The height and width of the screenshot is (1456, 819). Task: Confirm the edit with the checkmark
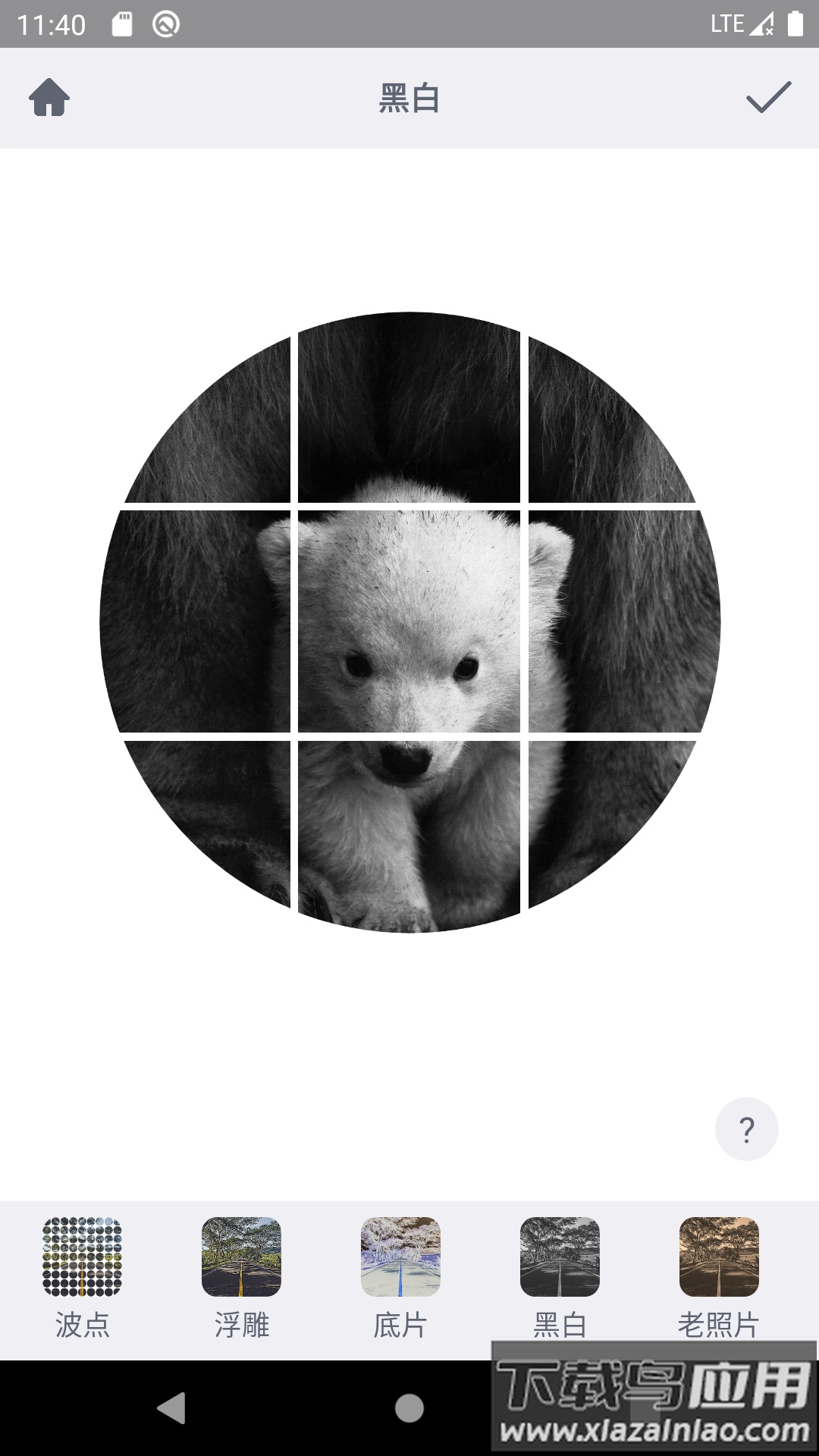(768, 98)
